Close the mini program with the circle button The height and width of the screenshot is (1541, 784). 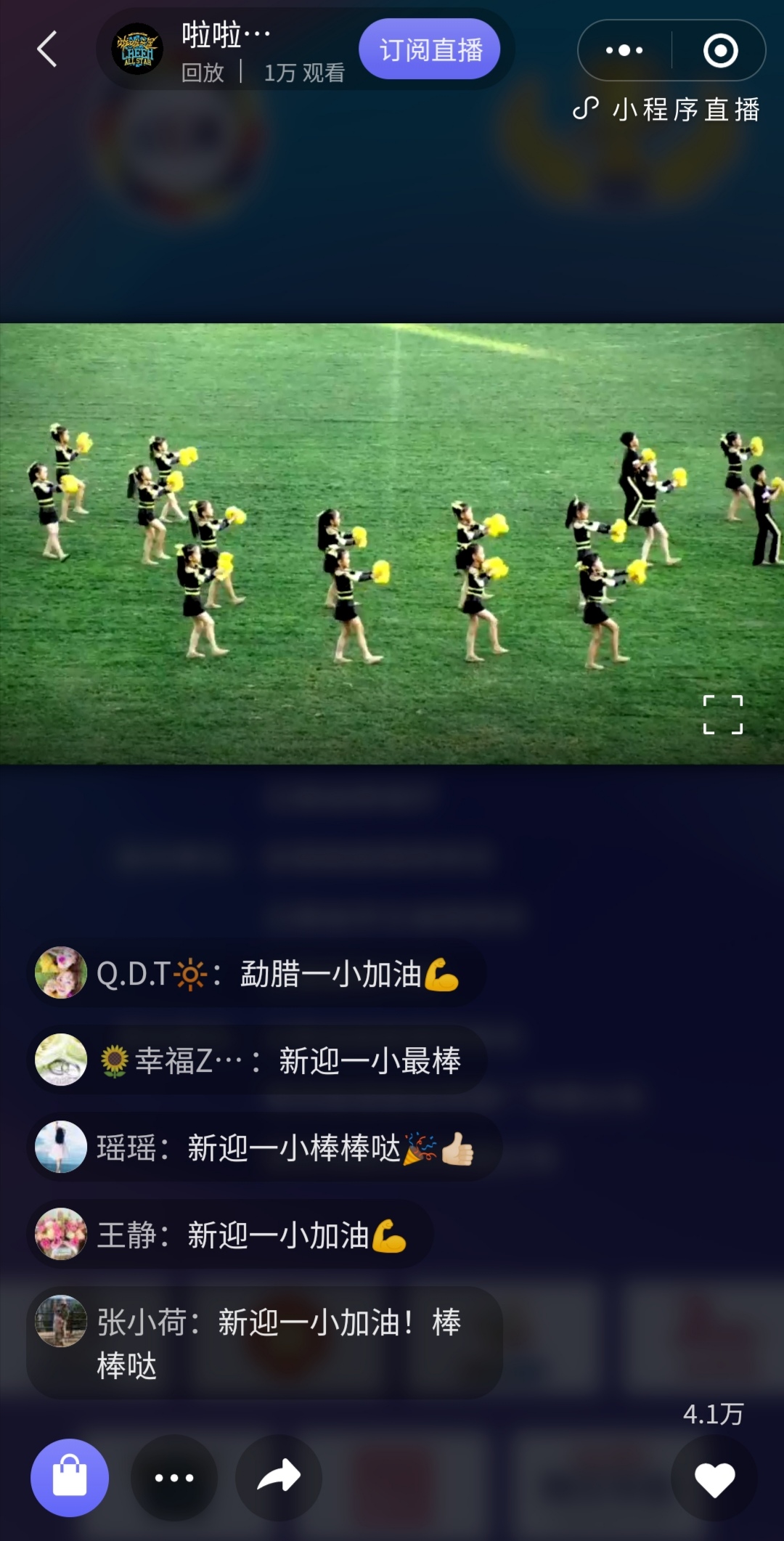720,50
